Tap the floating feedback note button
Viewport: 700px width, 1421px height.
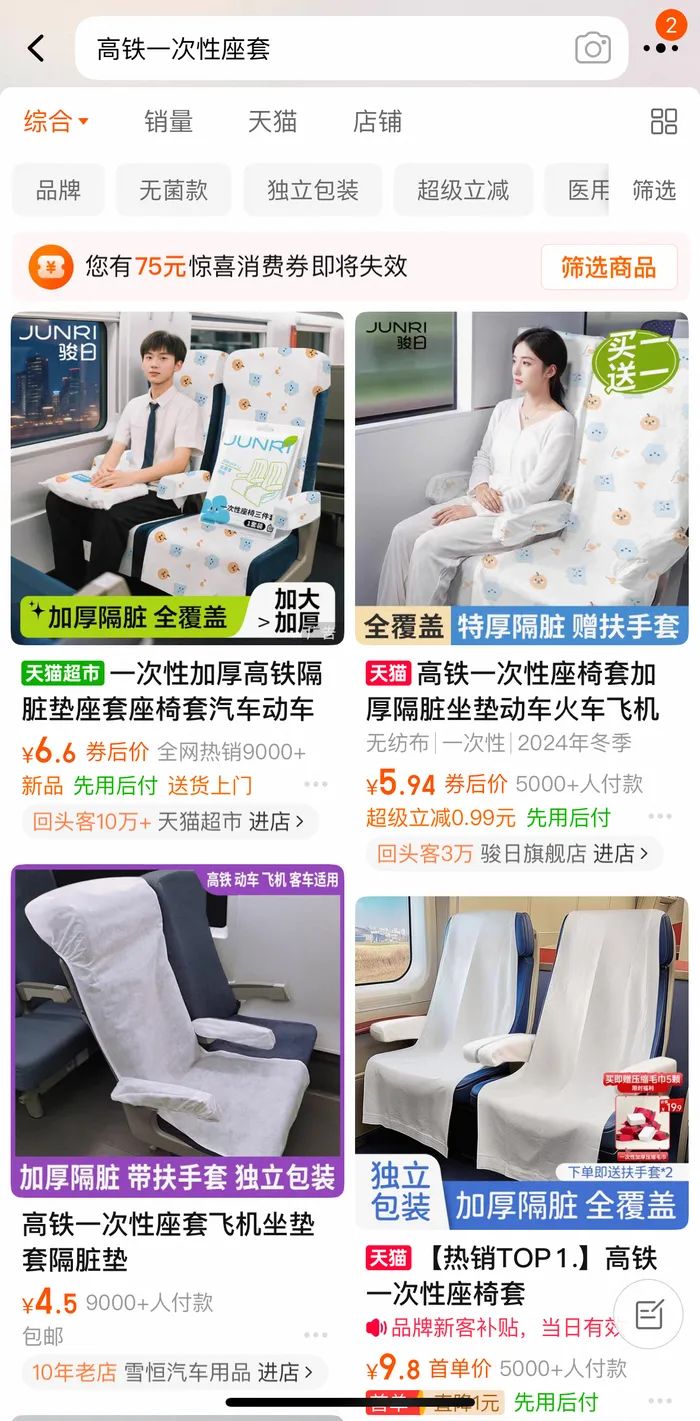[x=648, y=1313]
